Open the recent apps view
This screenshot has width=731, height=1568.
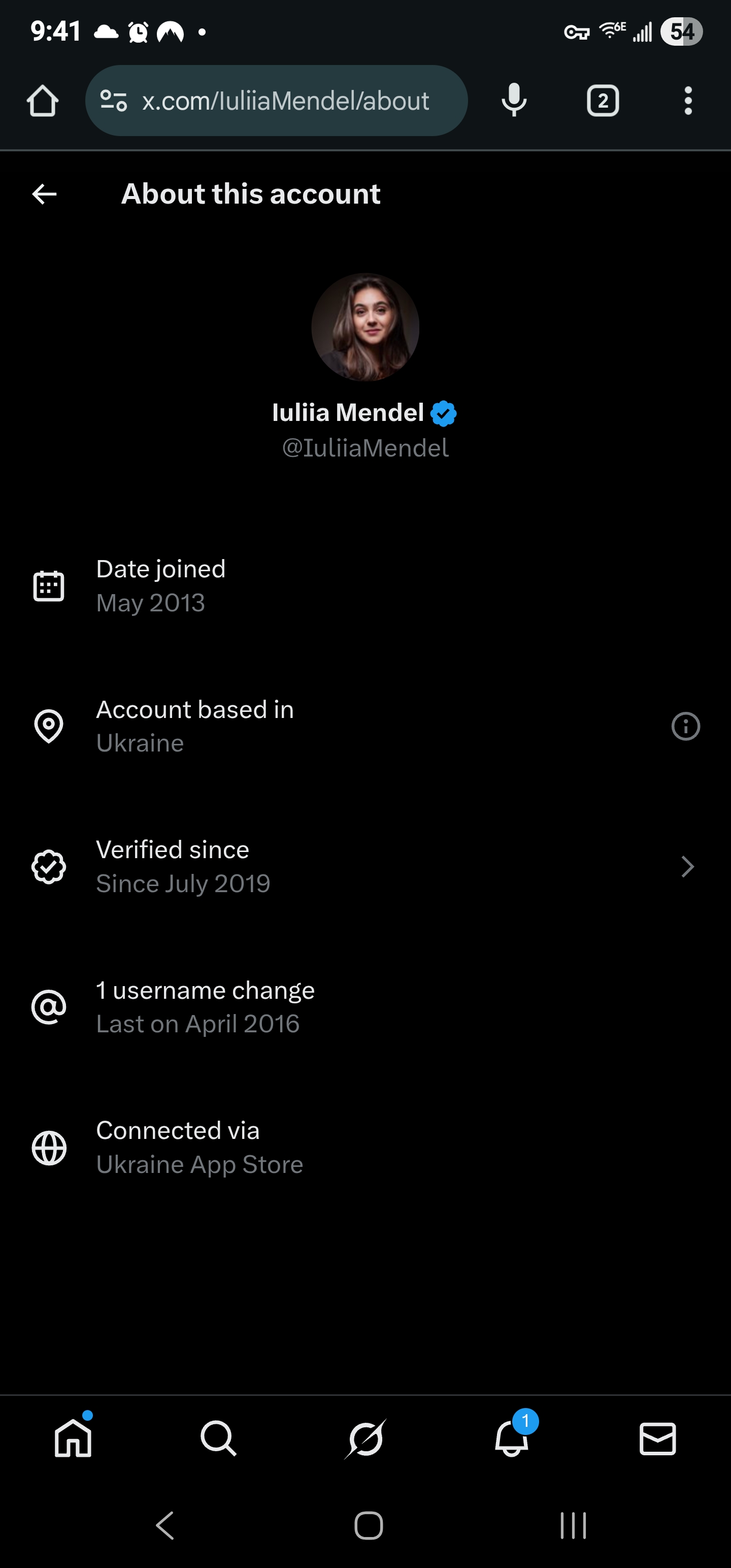coord(573,1525)
